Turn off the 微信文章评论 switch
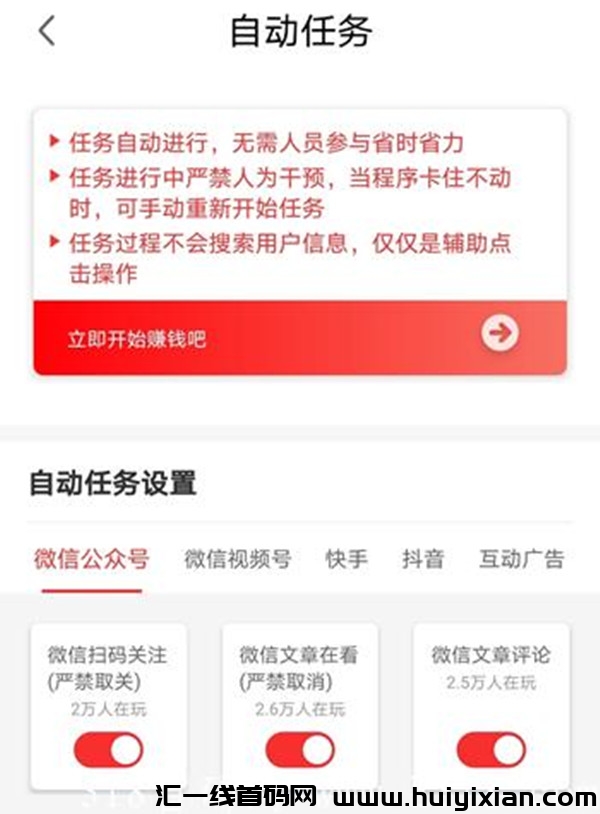The height and width of the screenshot is (814, 600). click(490, 749)
